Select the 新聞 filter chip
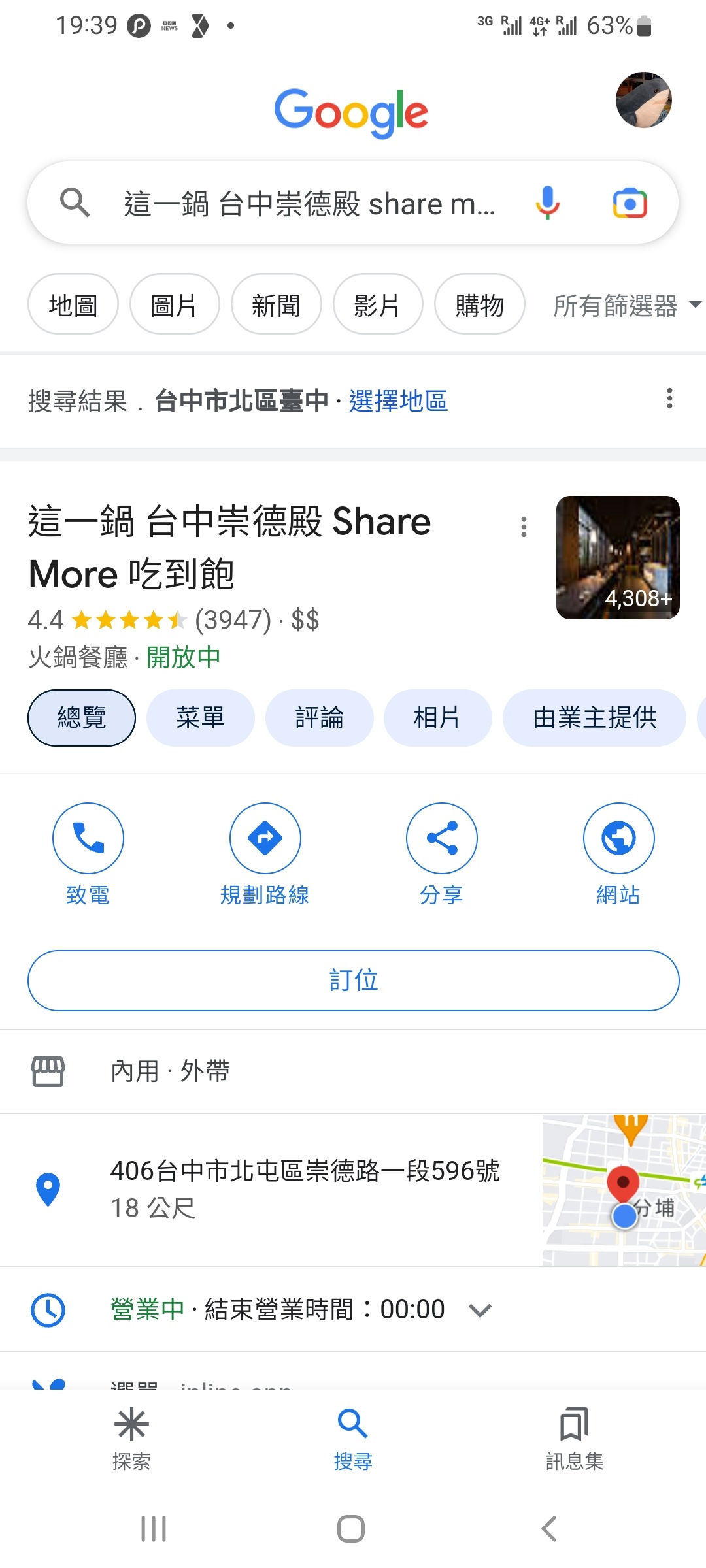 pyautogui.click(x=277, y=304)
